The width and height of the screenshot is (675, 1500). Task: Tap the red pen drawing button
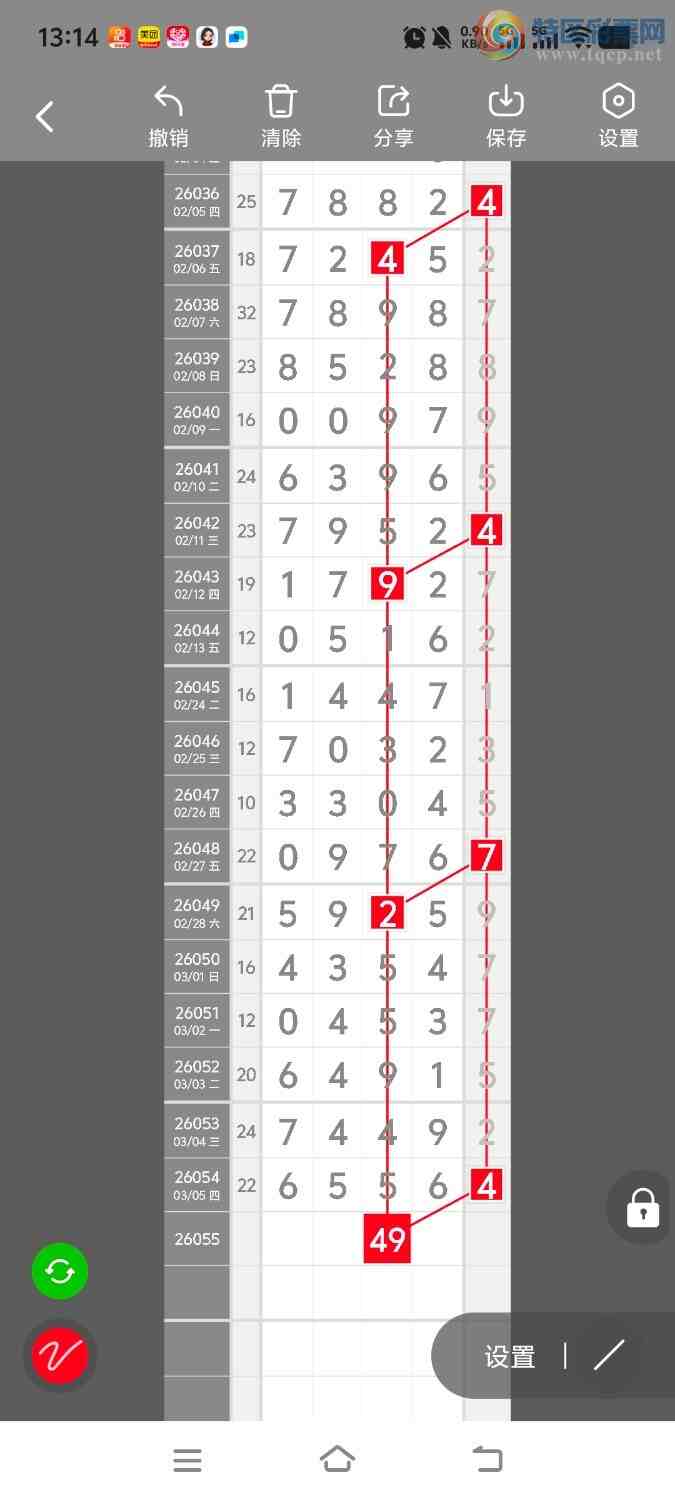pyautogui.click(x=60, y=1356)
